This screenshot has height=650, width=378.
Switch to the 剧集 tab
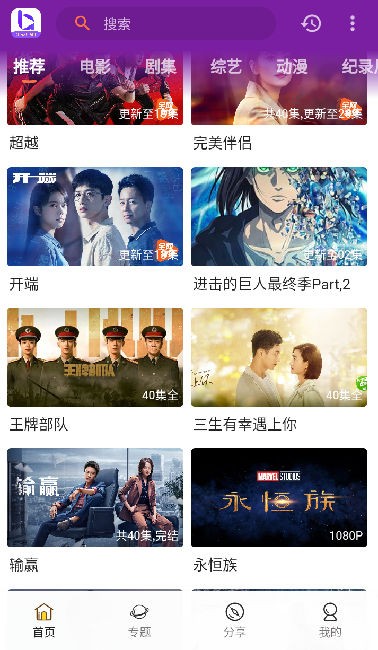pos(160,66)
